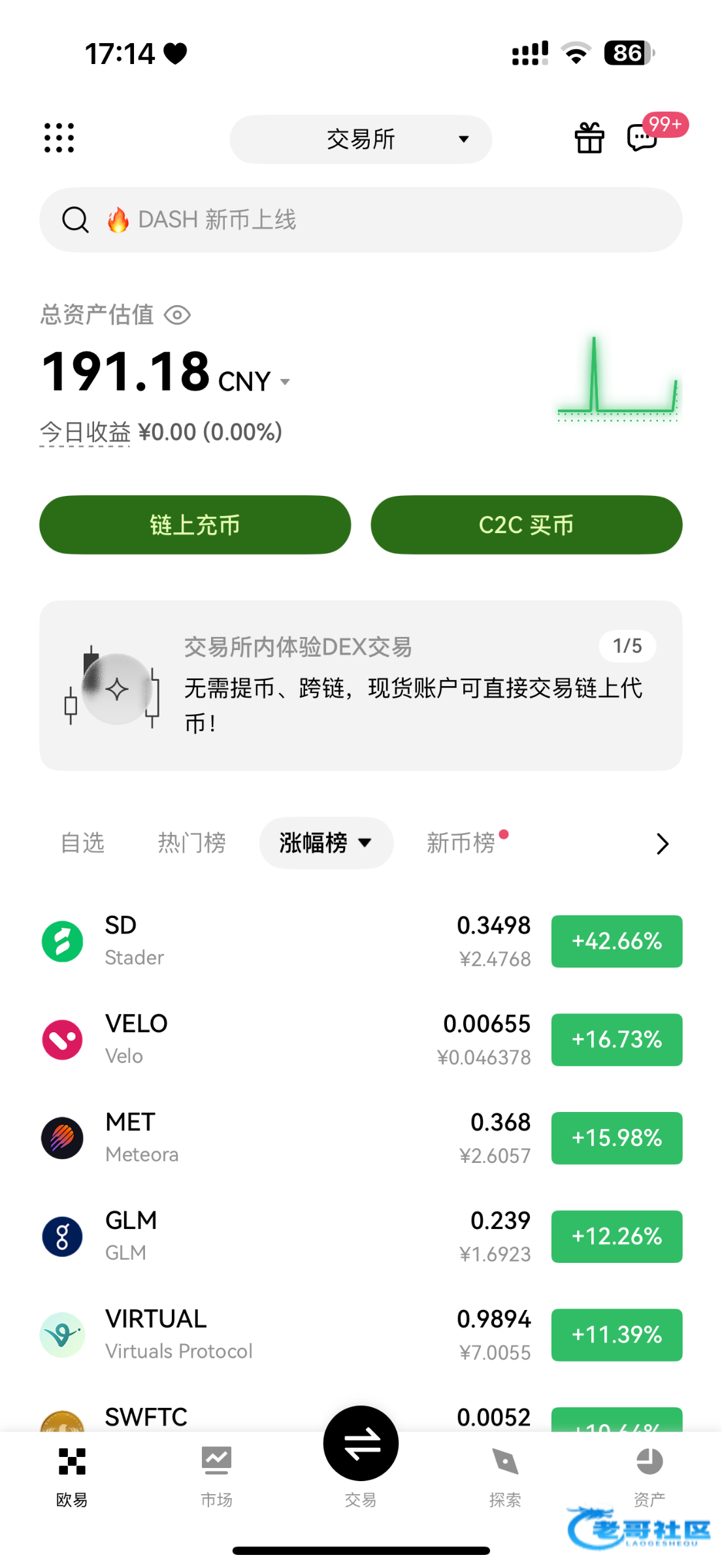Open the 交易所内体验DEX交易 banner
722x1568 pixels.
click(361, 685)
